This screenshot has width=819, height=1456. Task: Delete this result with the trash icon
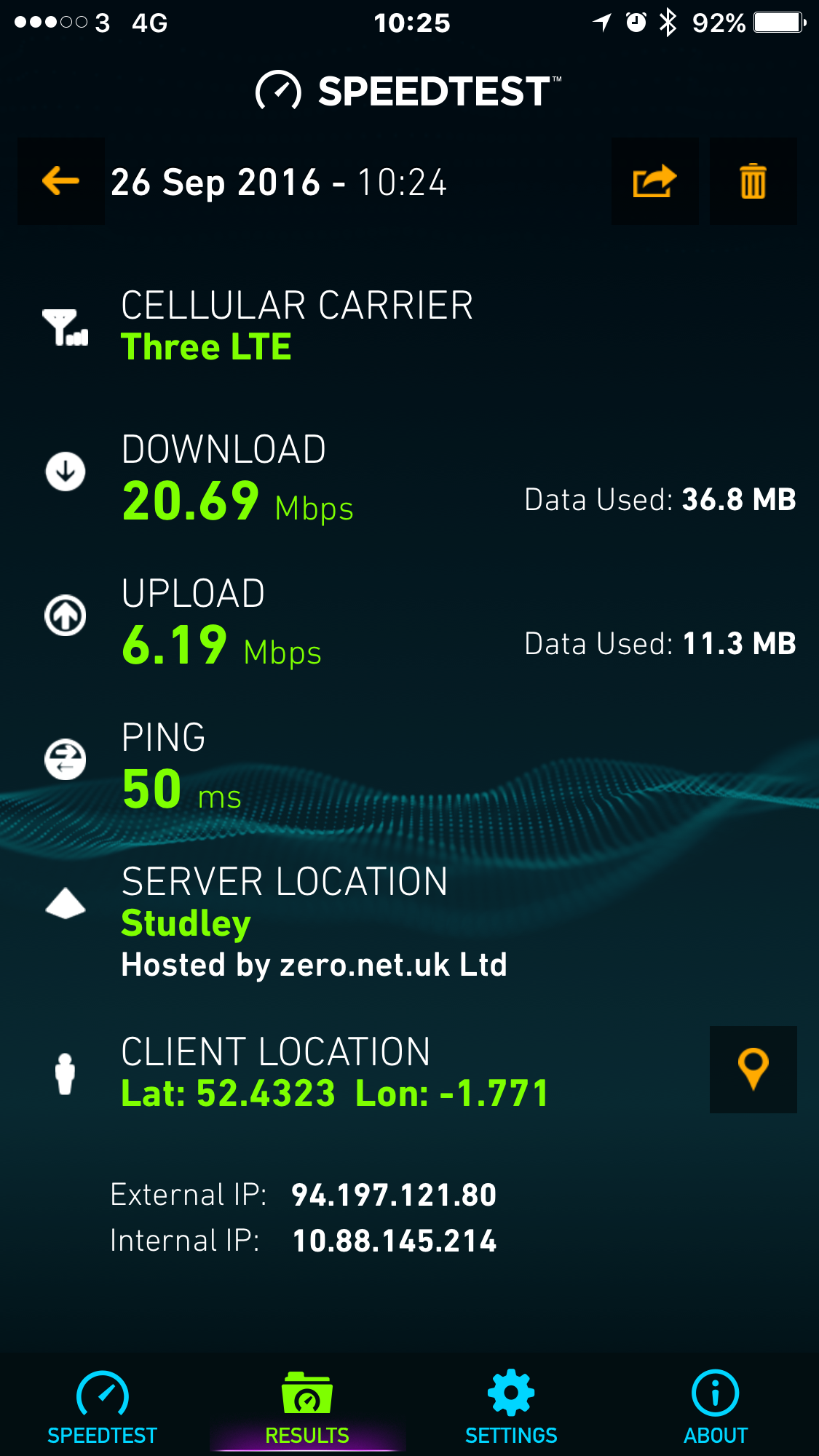pos(753,181)
